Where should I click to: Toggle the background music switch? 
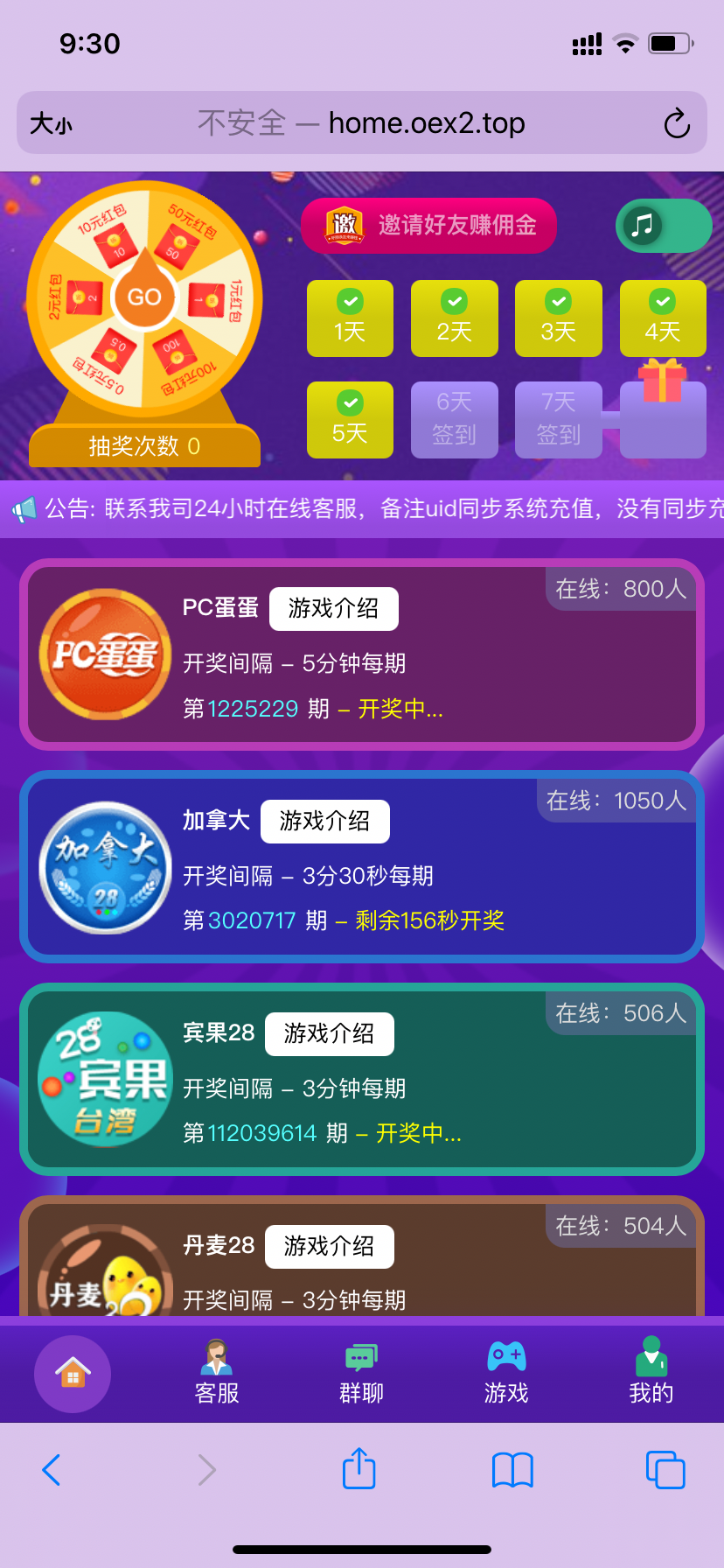[664, 226]
